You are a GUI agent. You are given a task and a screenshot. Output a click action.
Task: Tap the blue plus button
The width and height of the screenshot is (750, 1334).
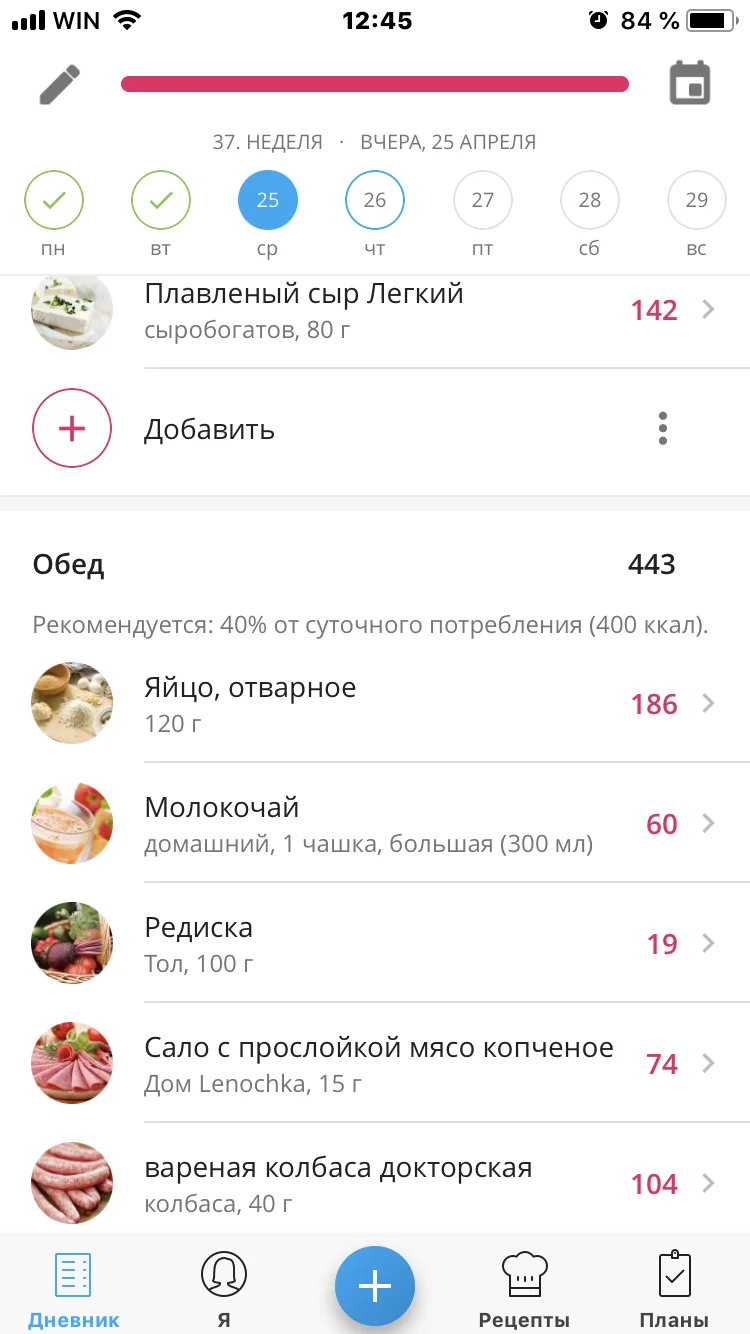(375, 1286)
